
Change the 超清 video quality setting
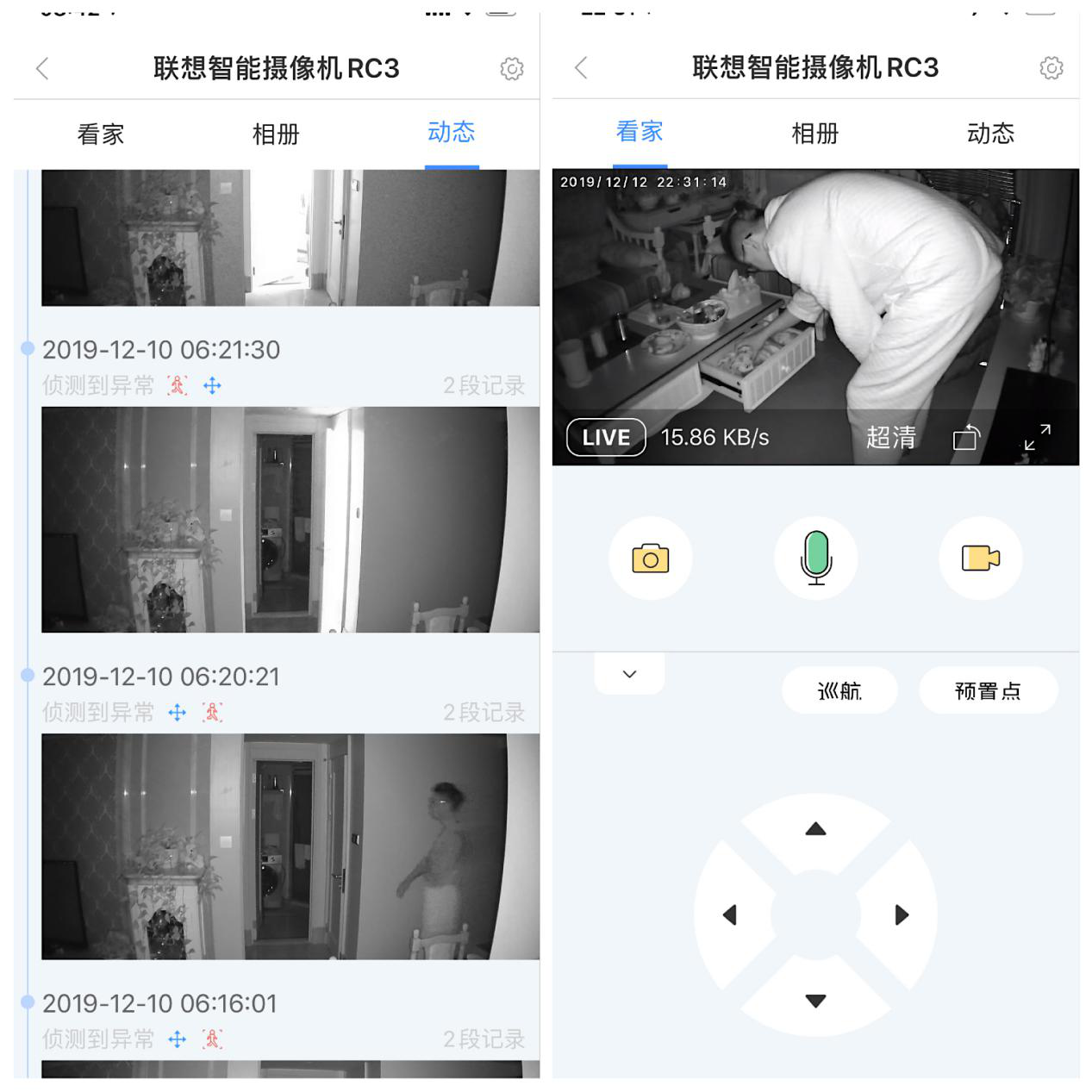click(x=890, y=438)
